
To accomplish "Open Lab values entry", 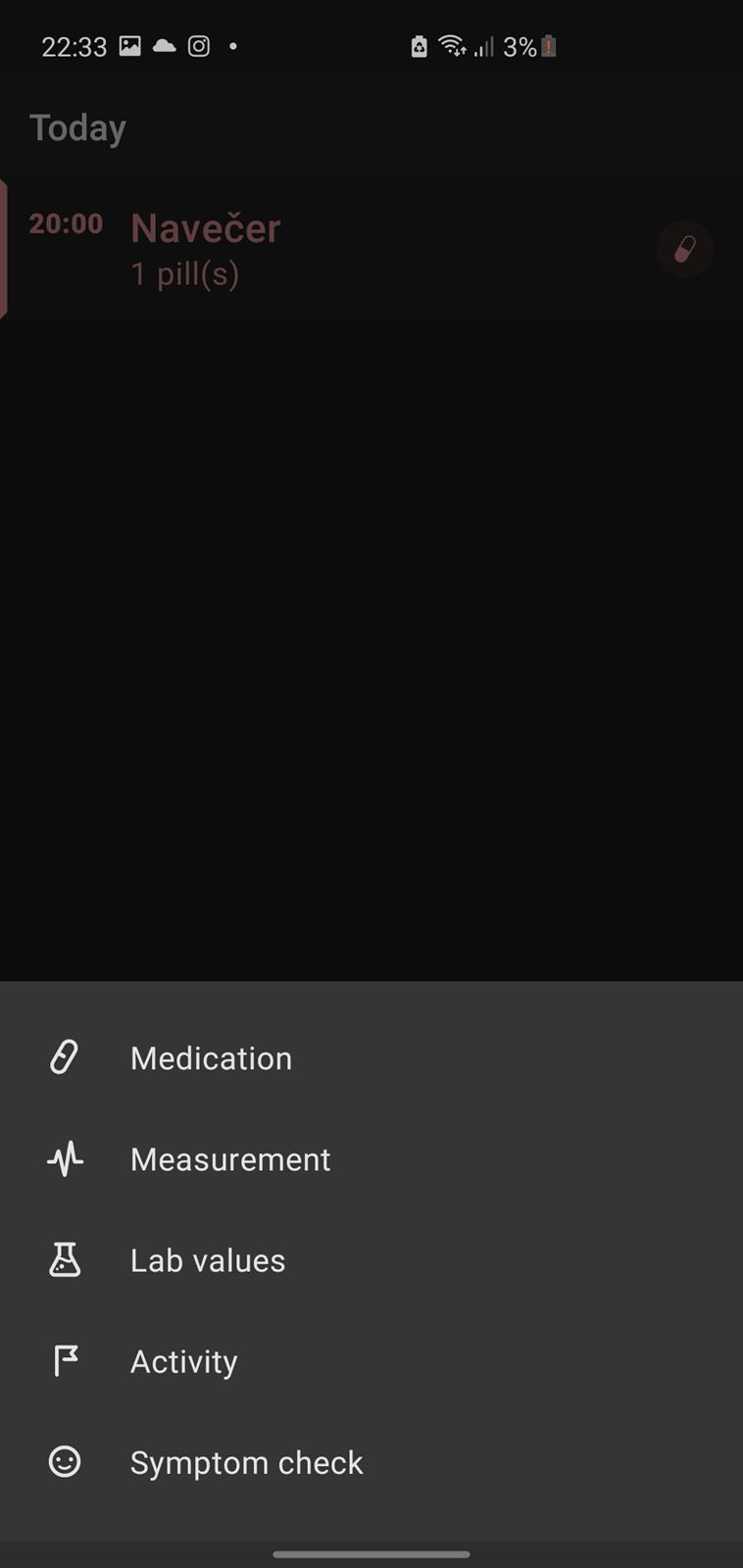I will pyautogui.click(x=371, y=1259).
